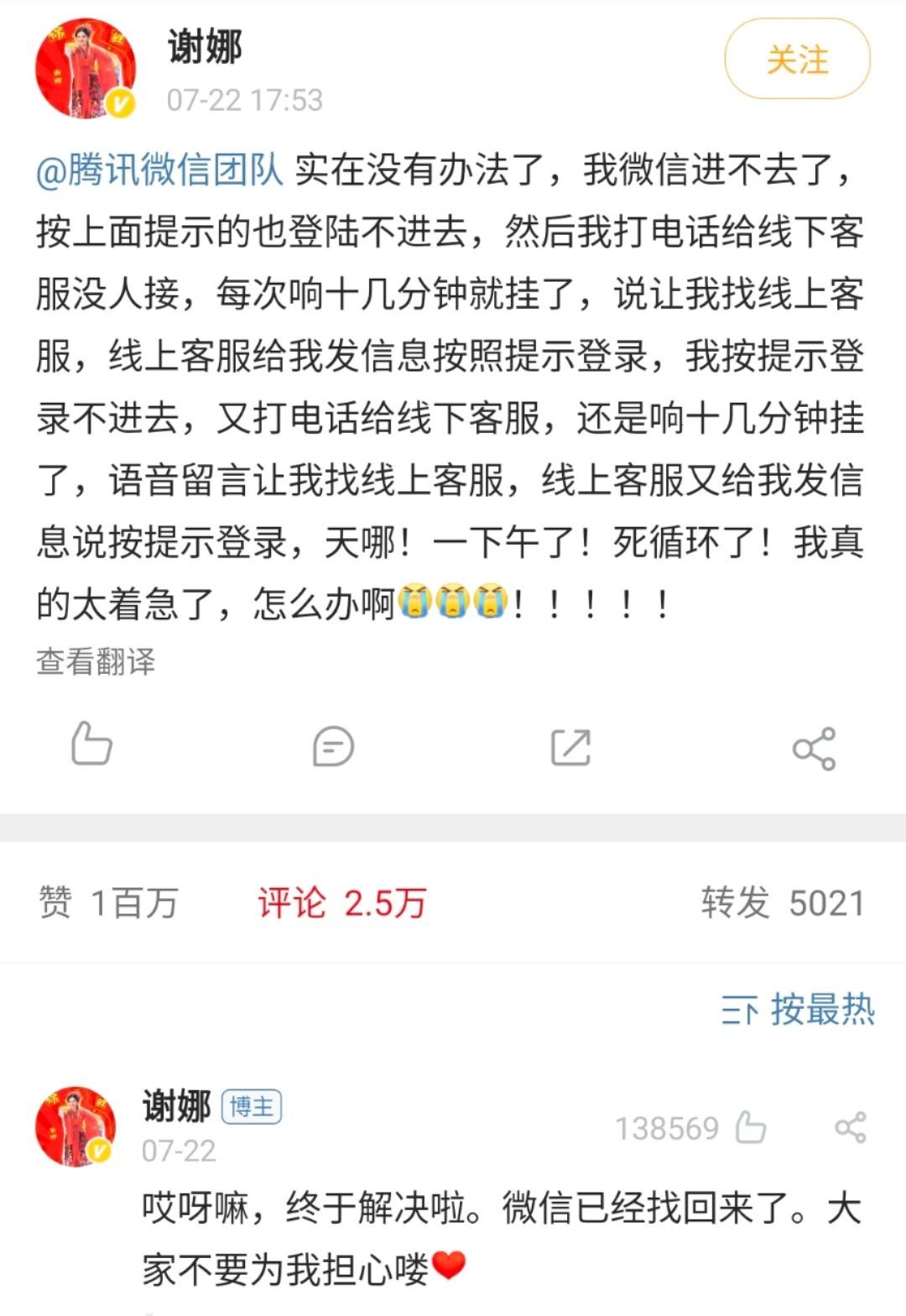The height and width of the screenshot is (1316, 906).
Task: Click 查看翻译 to translate the post
Action: tap(95, 663)
